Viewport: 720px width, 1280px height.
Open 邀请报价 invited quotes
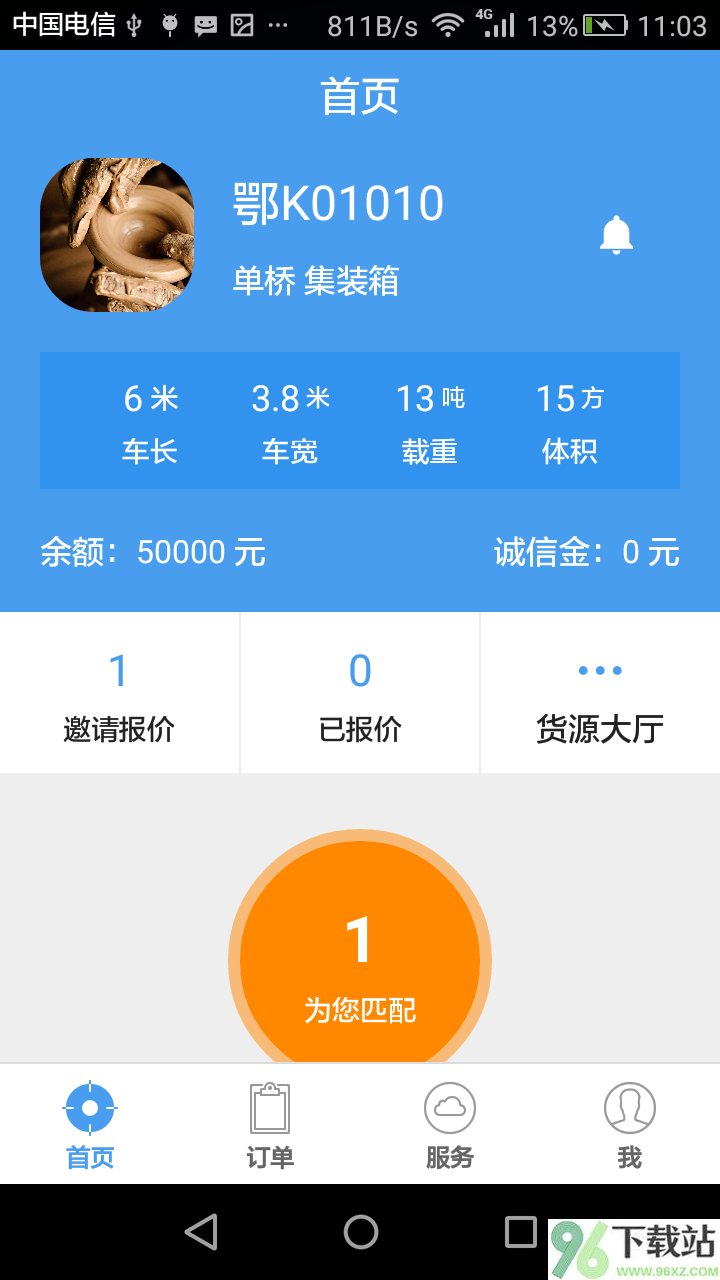click(x=119, y=693)
